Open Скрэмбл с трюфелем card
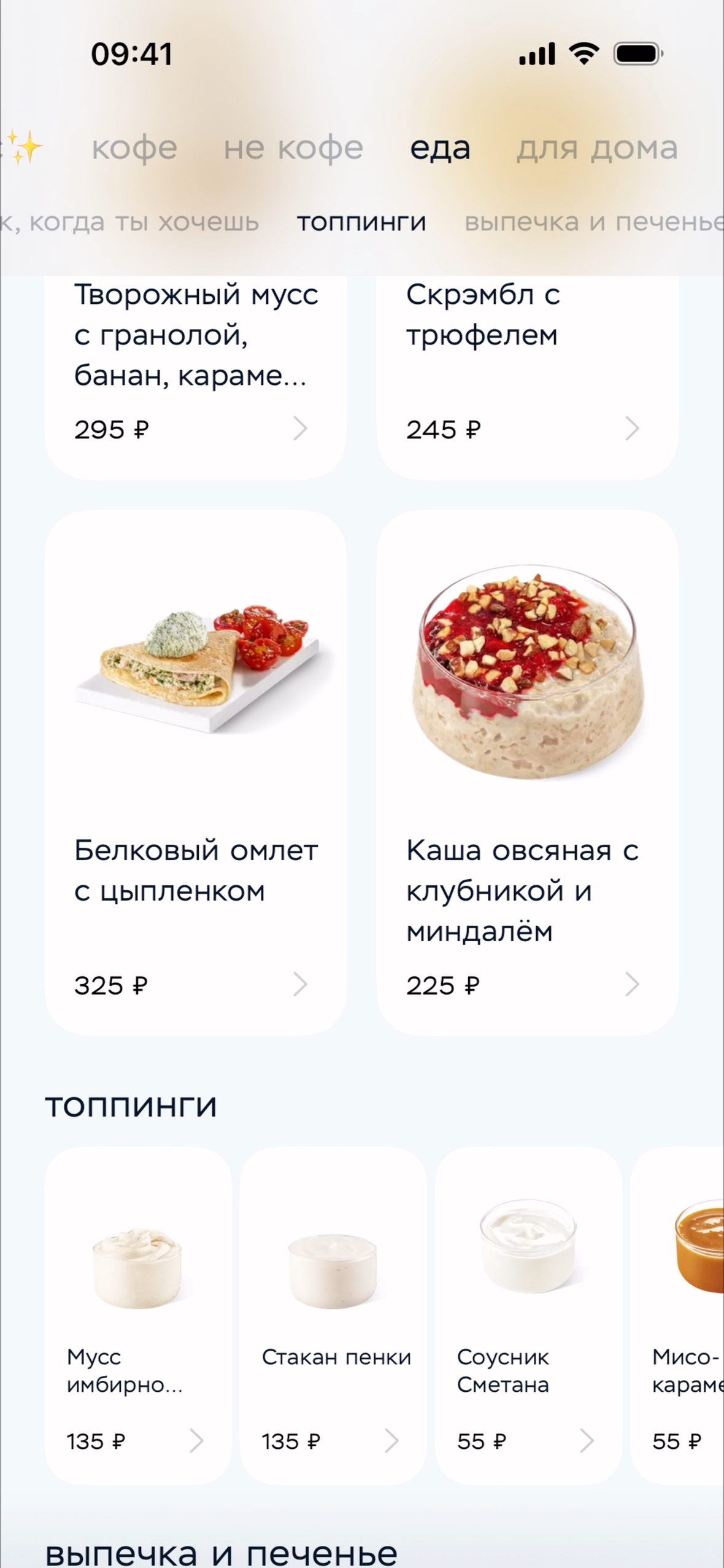724x1568 pixels. click(x=527, y=368)
